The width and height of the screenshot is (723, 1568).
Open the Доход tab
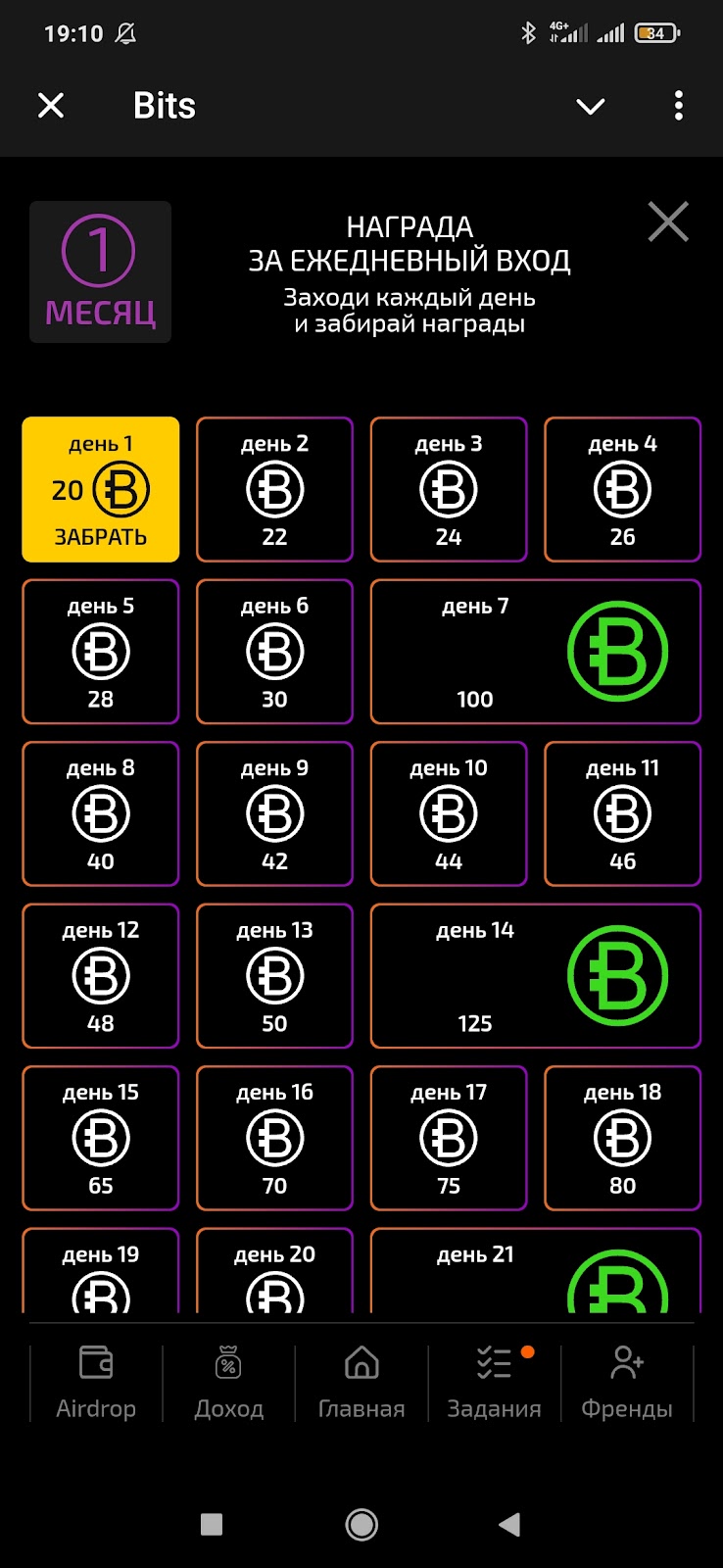pyautogui.click(x=228, y=1382)
